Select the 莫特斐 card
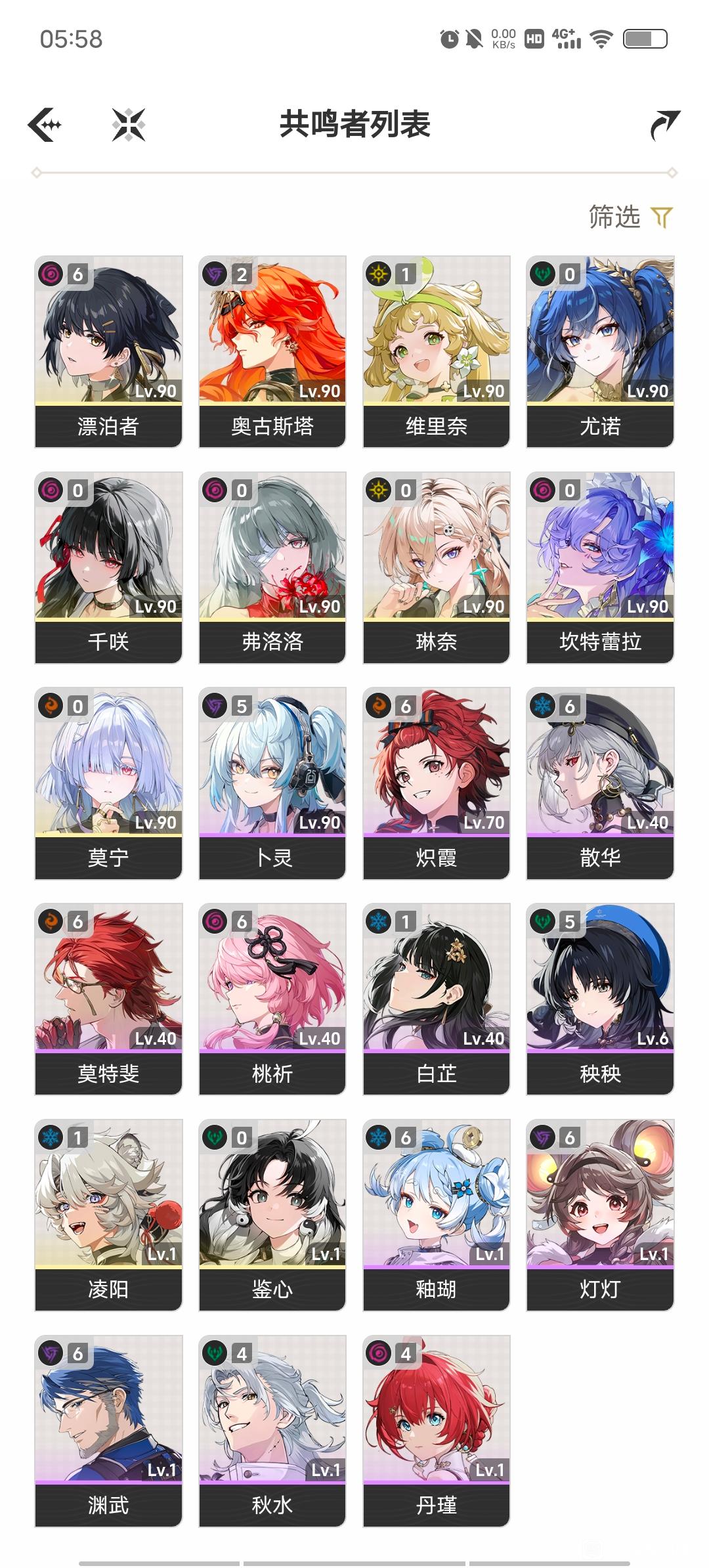709x1568 pixels. coord(108,999)
